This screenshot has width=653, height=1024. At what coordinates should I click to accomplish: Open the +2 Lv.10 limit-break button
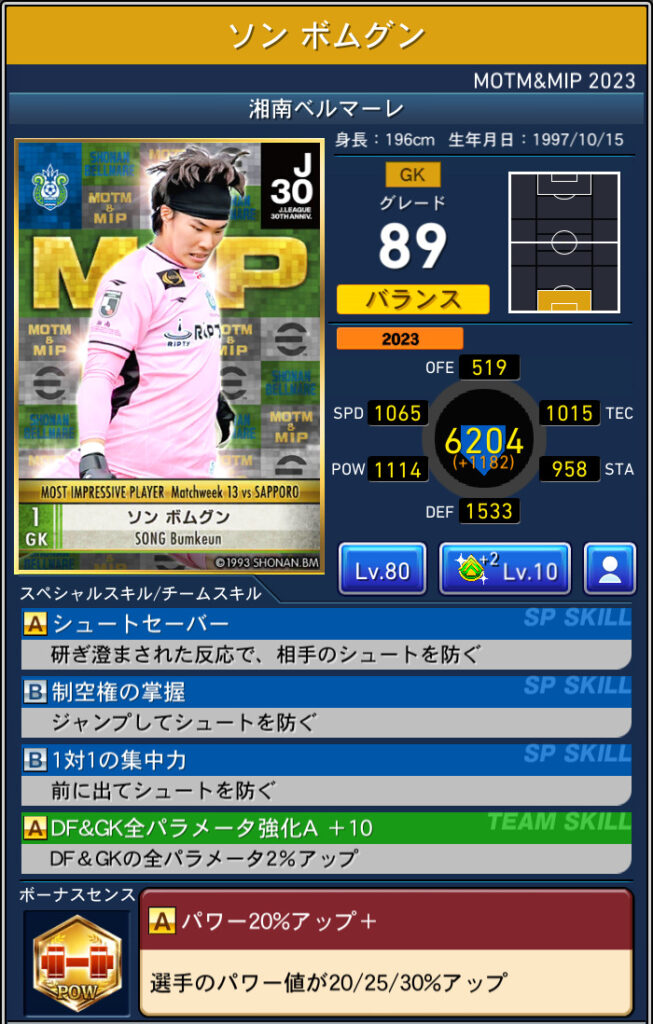click(x=505, y=571)
